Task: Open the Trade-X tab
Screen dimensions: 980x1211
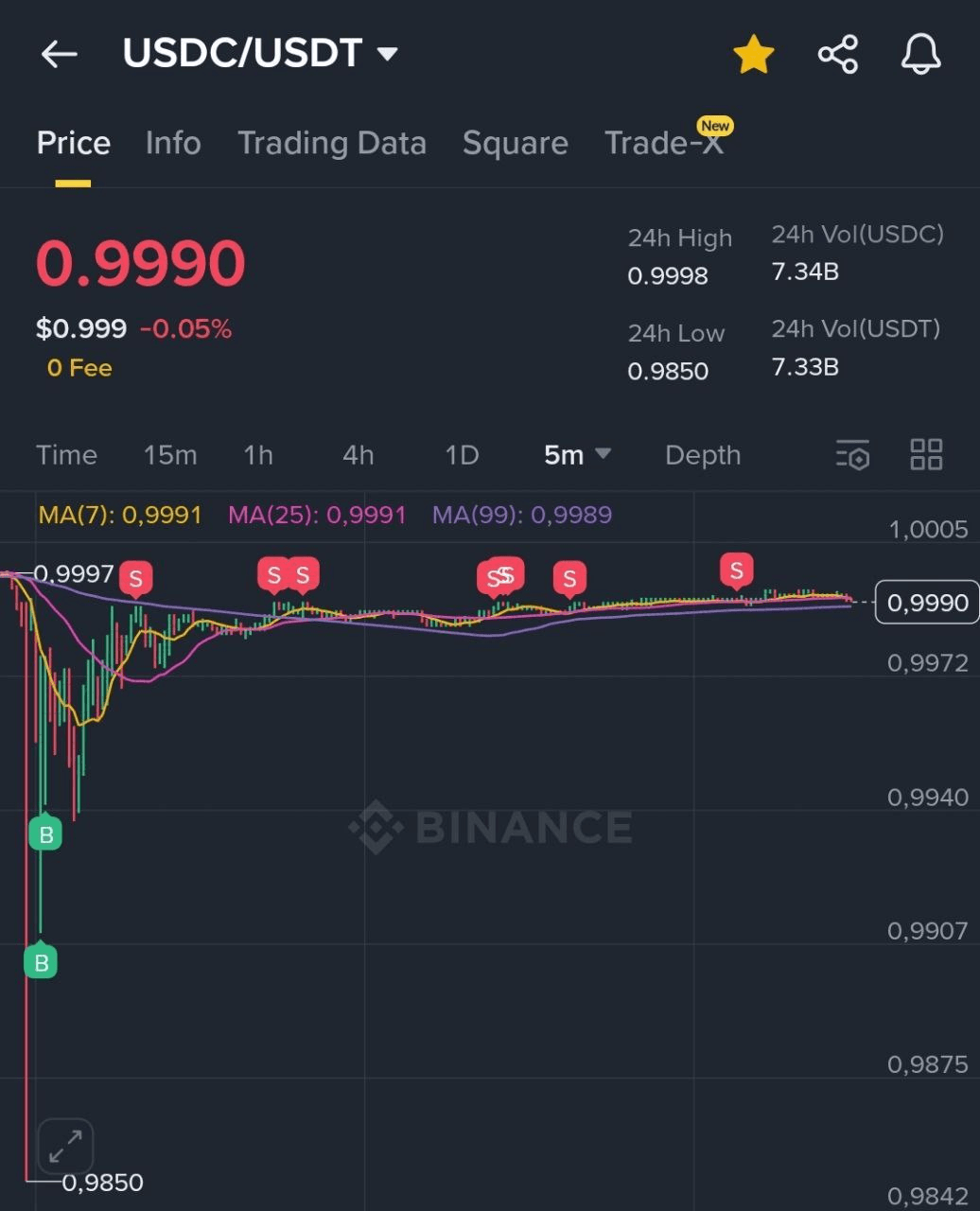Action: [x=664, y=143]
